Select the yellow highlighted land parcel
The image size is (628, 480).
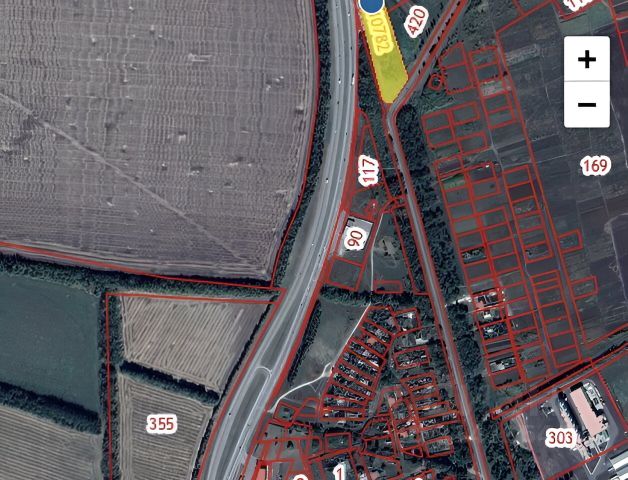tap(385, 62)
